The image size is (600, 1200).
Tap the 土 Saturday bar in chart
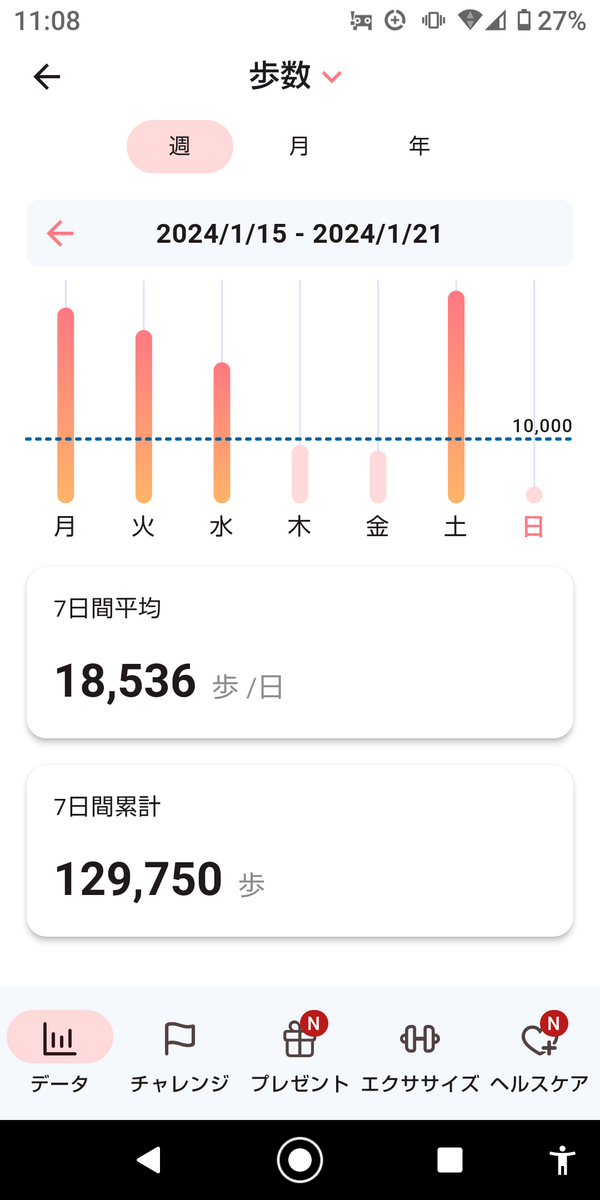[456, 396]
